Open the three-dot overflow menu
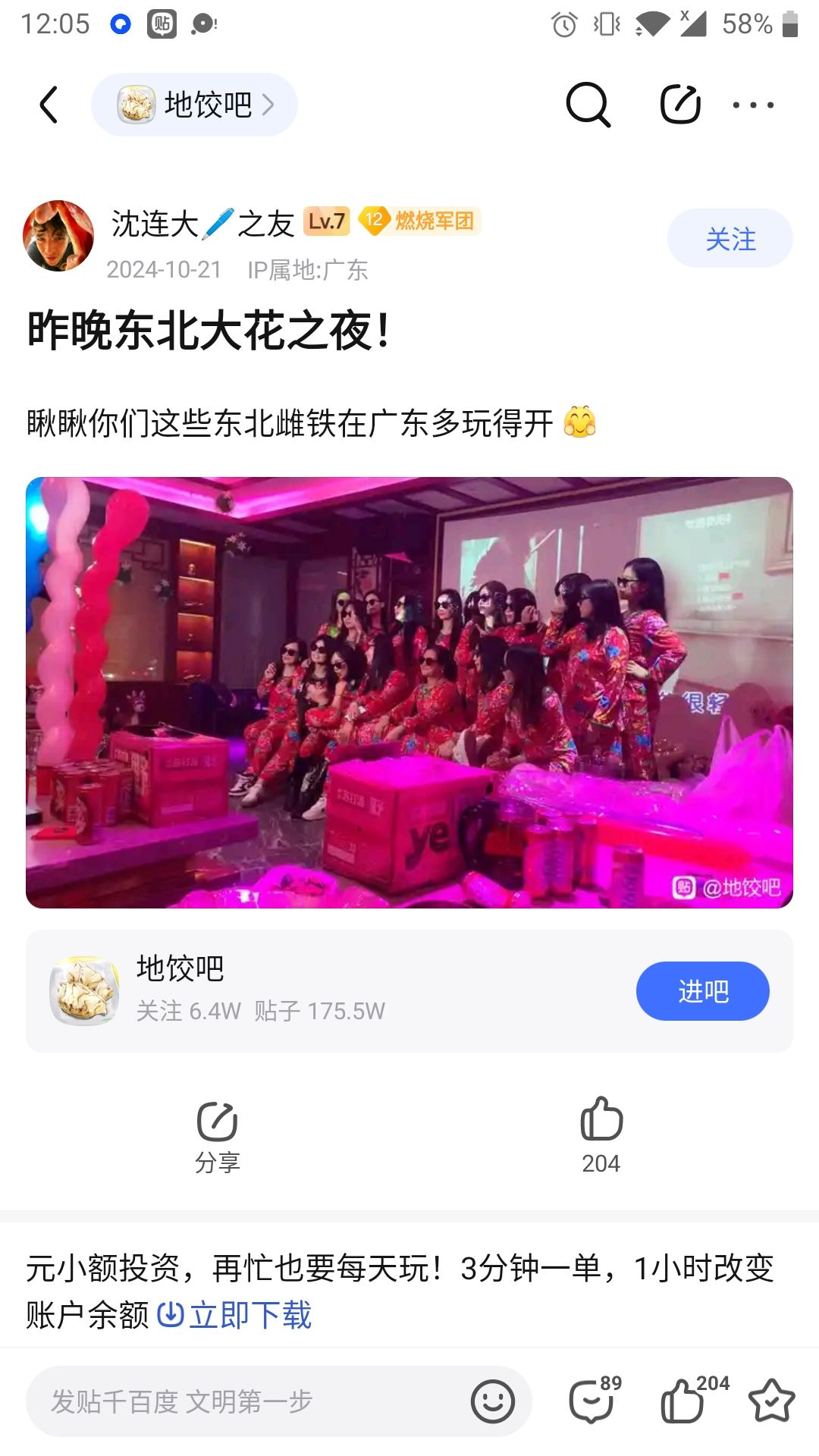This screenshot has height=1456, width=819. point(753,105)
